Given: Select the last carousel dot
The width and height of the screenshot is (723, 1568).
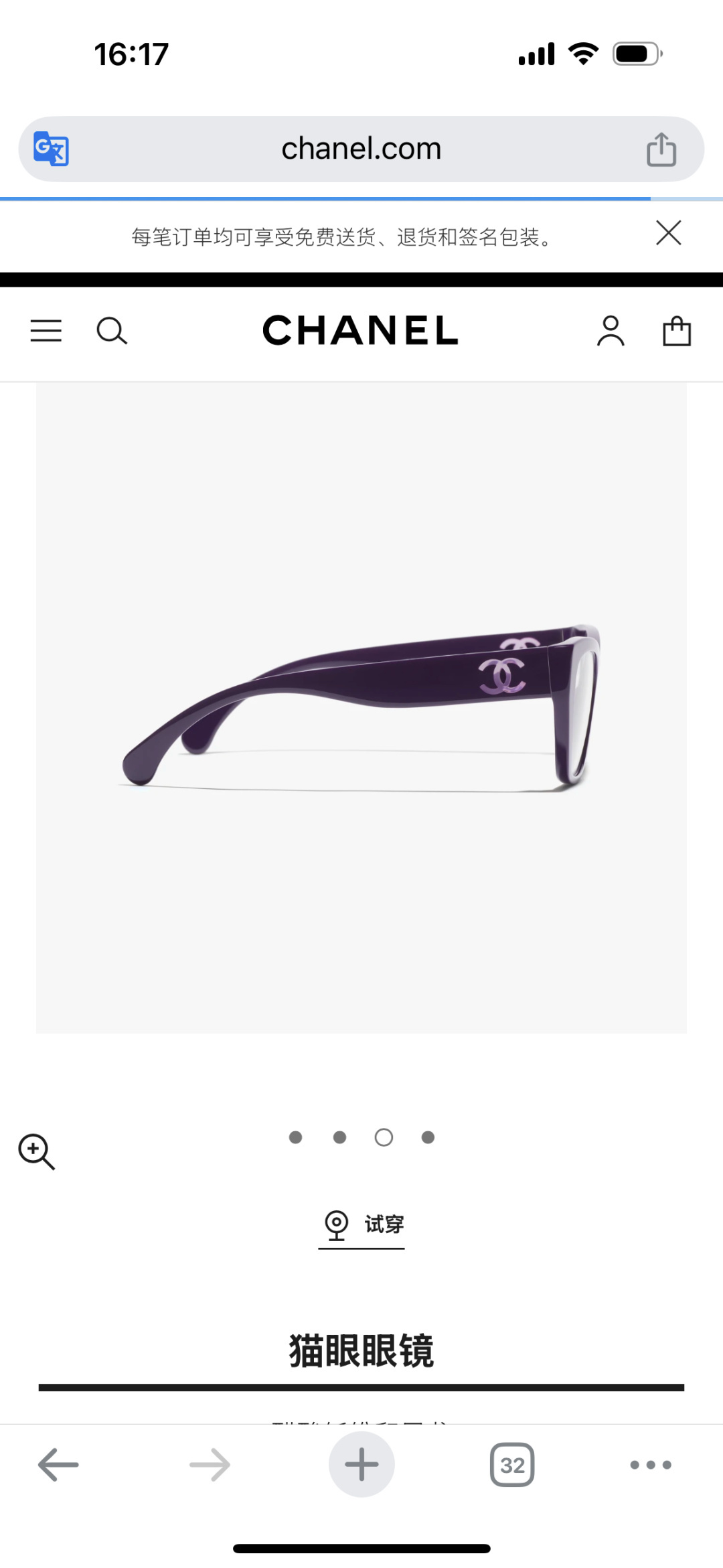Looking at the screenshot, I should pos(427,1137).
